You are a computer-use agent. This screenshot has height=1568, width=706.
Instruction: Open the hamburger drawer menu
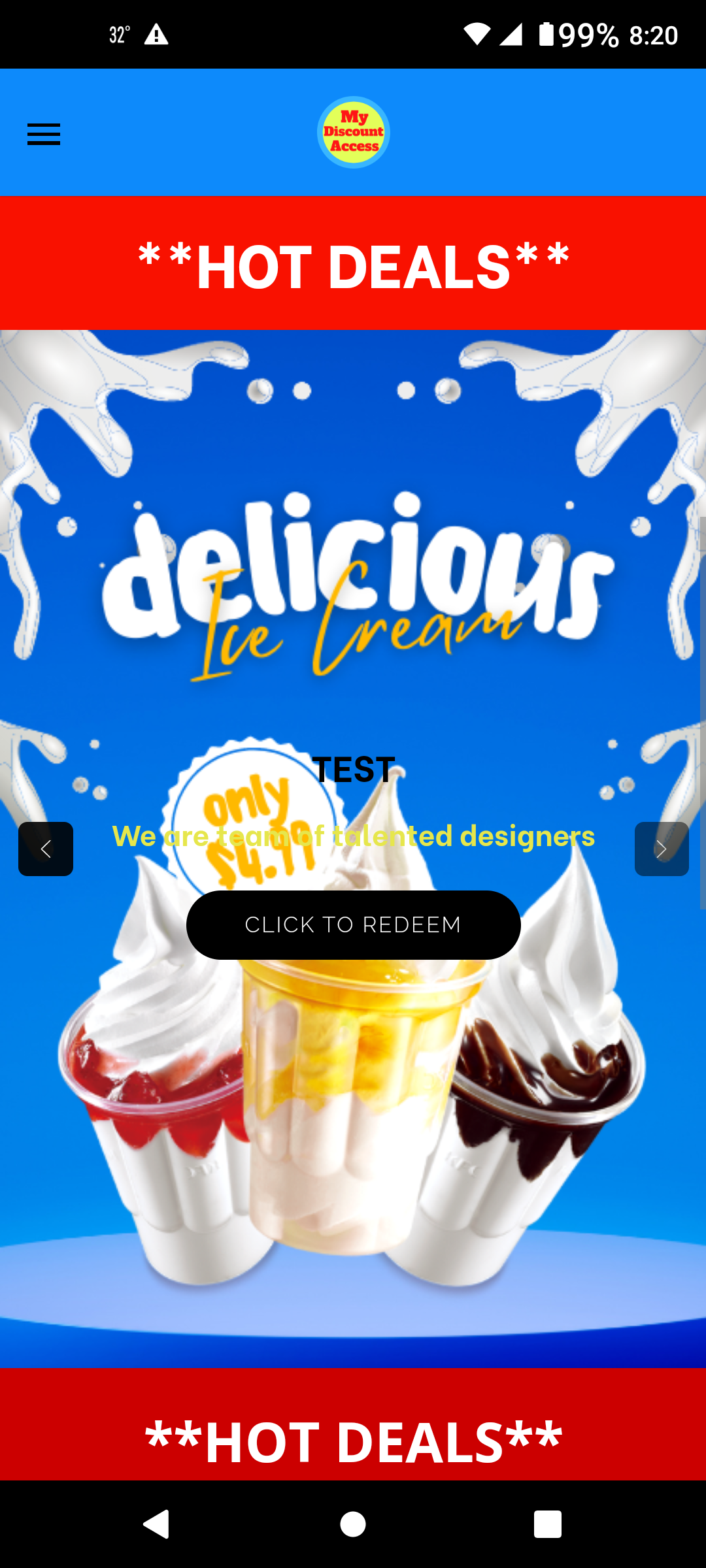coord(44,134)
